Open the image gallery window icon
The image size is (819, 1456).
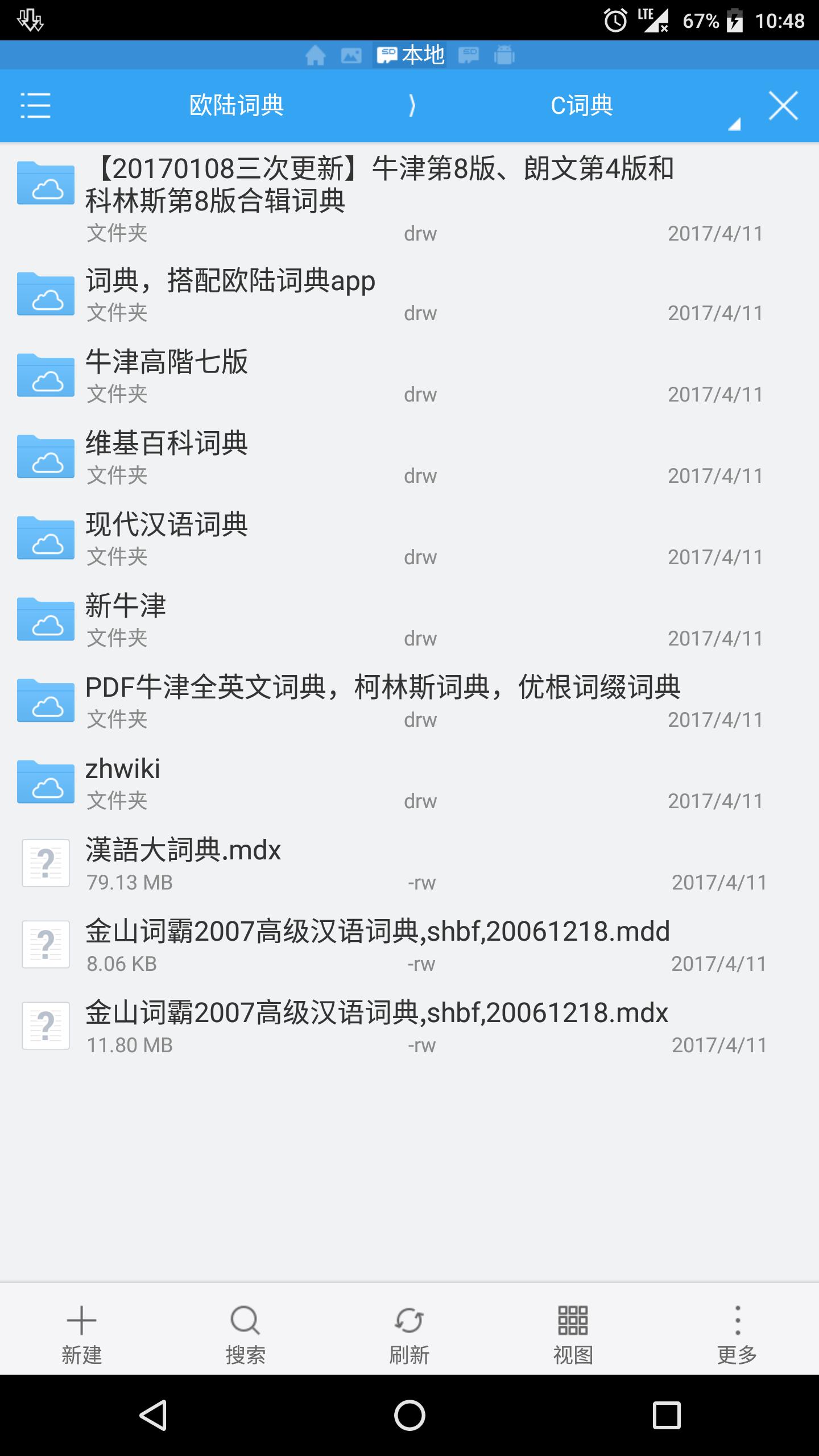pyautogui.click(x=351, y=55)
